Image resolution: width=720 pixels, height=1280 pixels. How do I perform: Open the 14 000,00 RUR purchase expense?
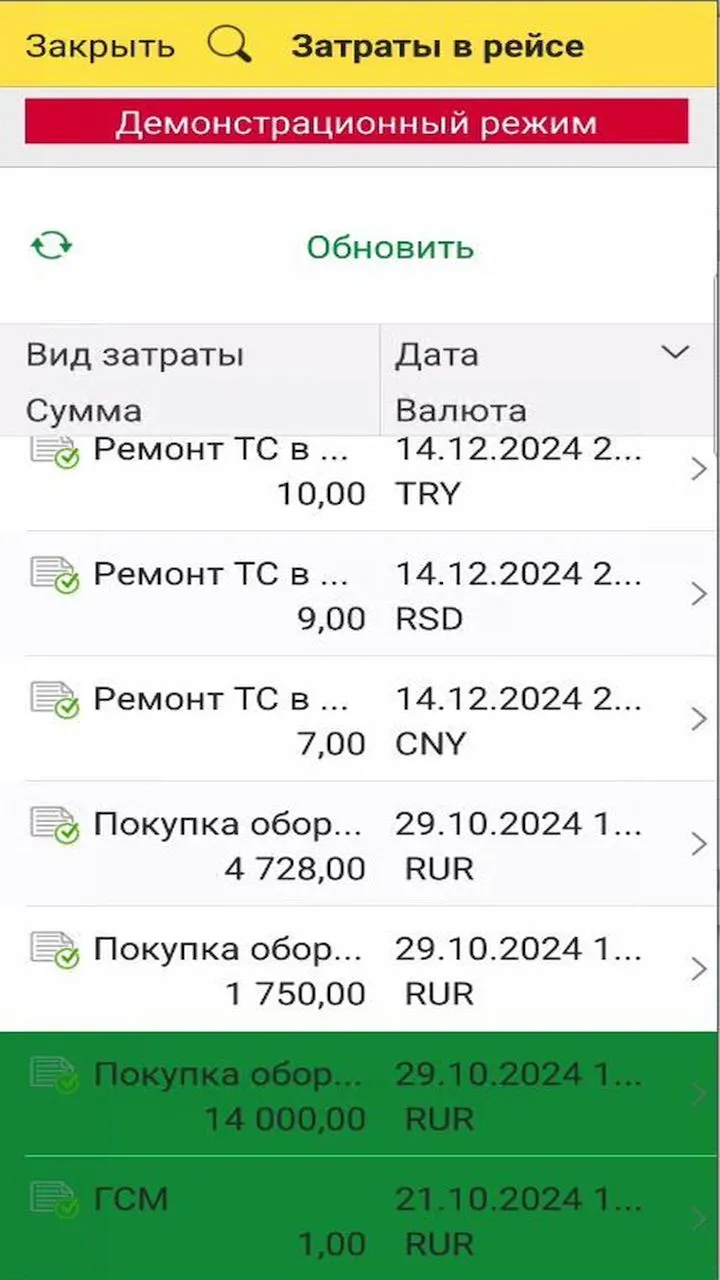click(360, 1094)
